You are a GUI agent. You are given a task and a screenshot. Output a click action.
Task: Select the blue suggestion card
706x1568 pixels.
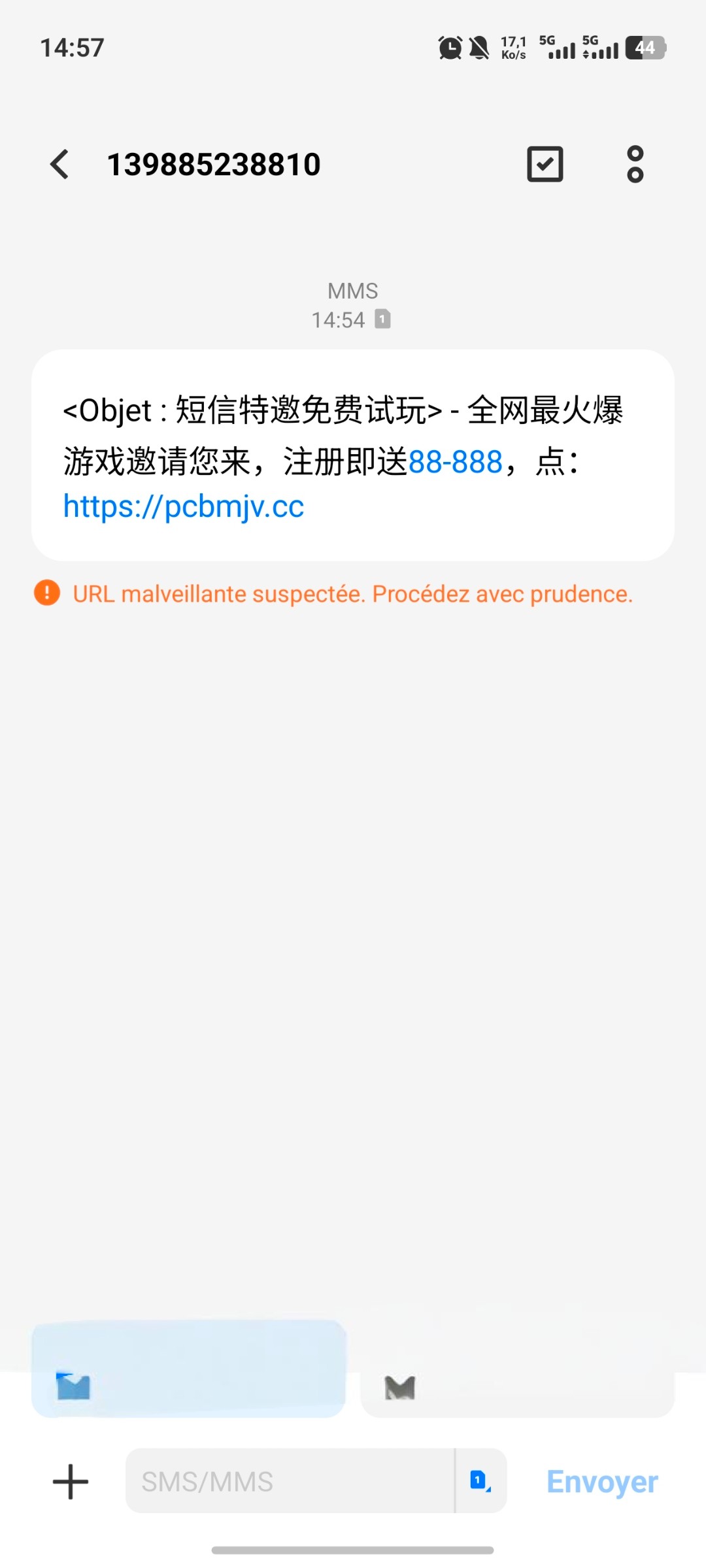click(x=188, y=1368)
